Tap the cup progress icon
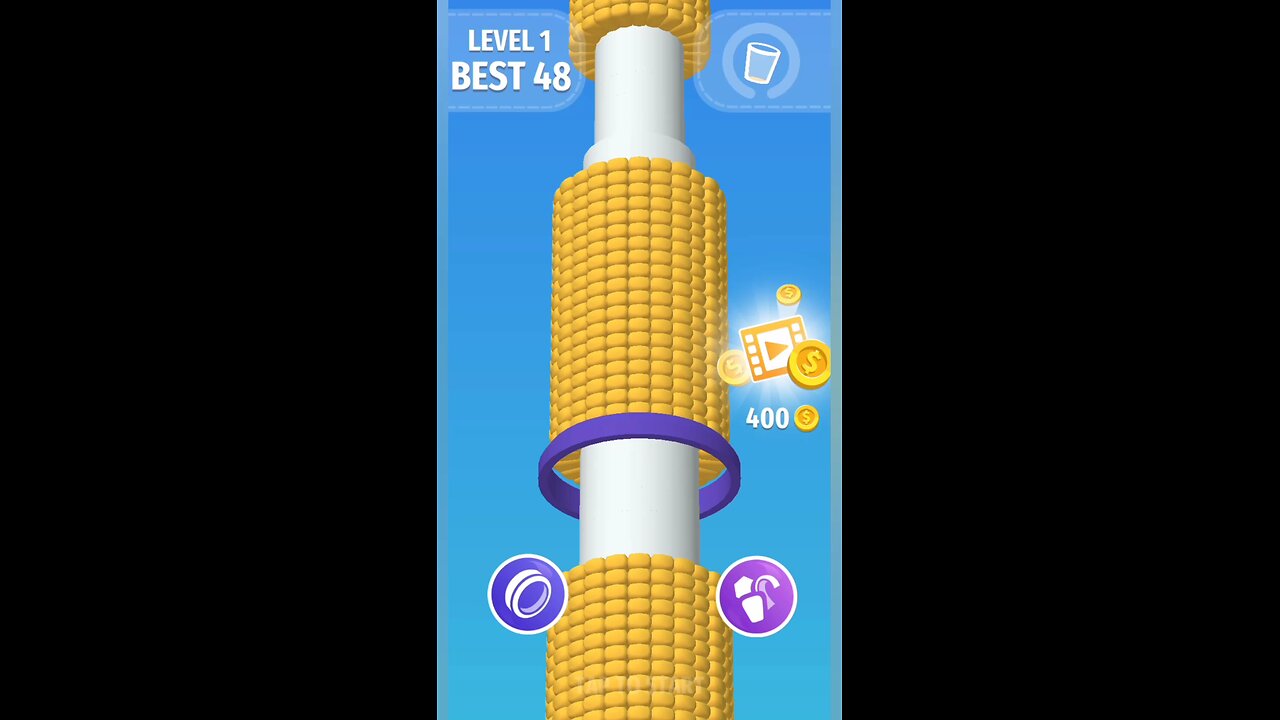This screenshot has height=720, width=1280. [761, 63]
